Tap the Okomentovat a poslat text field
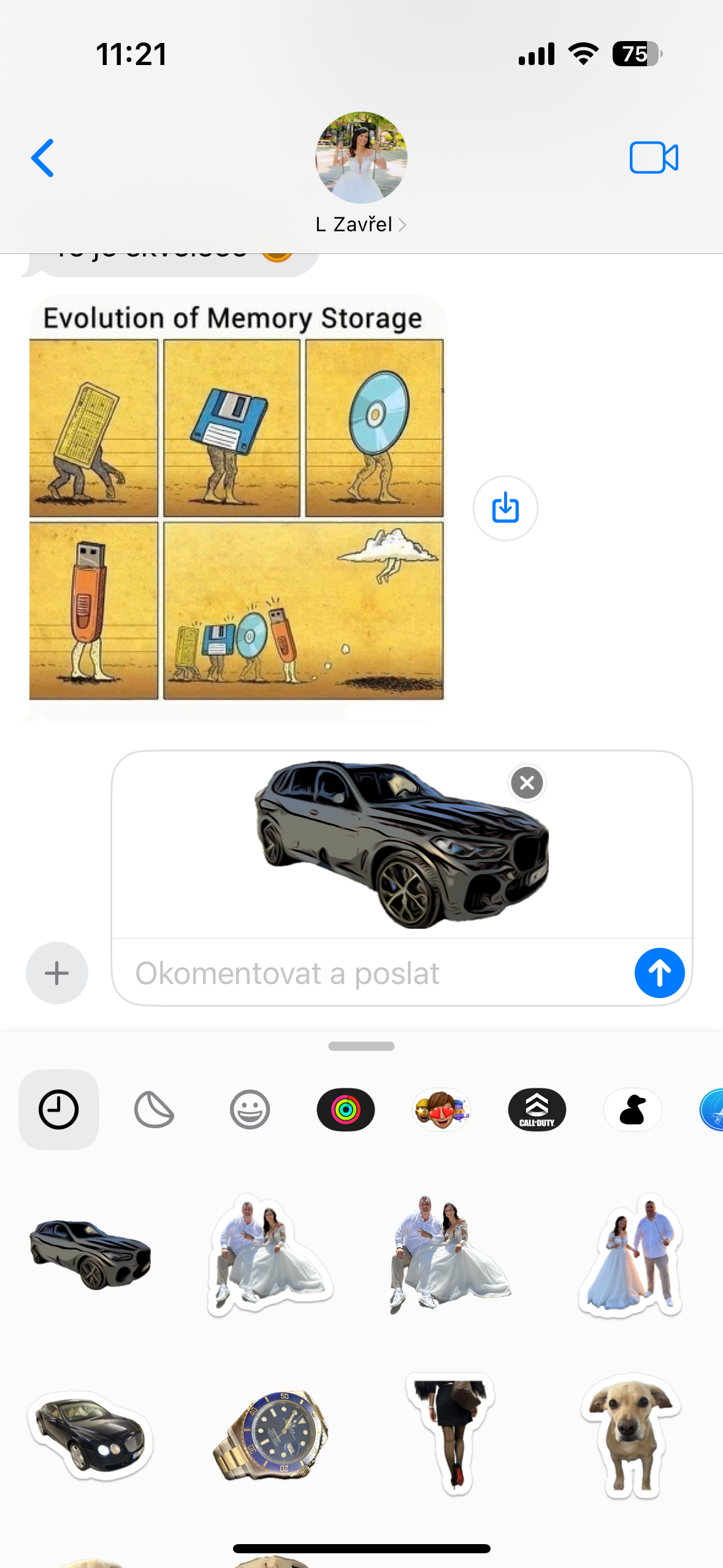This screenshot has height=1568, width=723. tap(368, 973)
